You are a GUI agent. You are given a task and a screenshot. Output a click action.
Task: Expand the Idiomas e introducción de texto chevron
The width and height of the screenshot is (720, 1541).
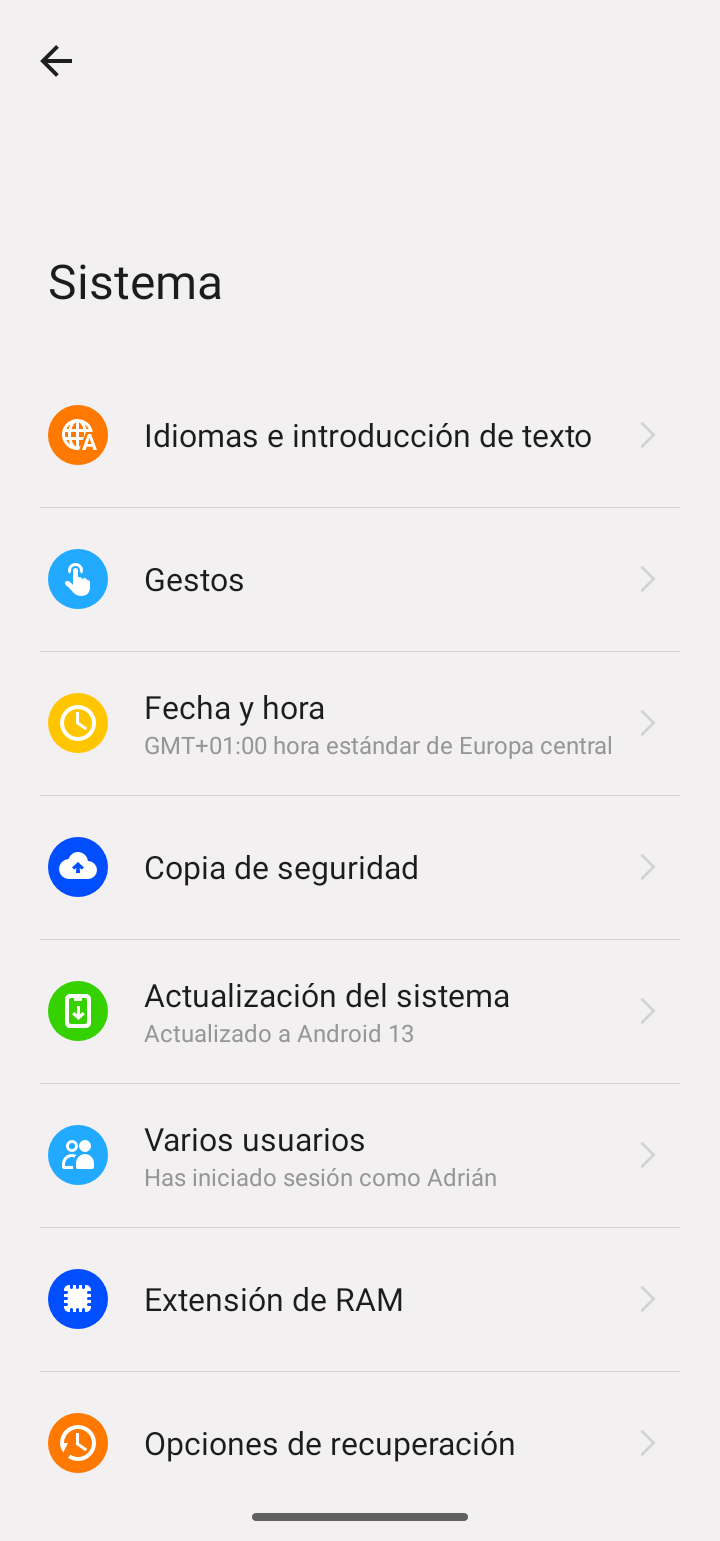pyautogui.click(x=647, y=435)
